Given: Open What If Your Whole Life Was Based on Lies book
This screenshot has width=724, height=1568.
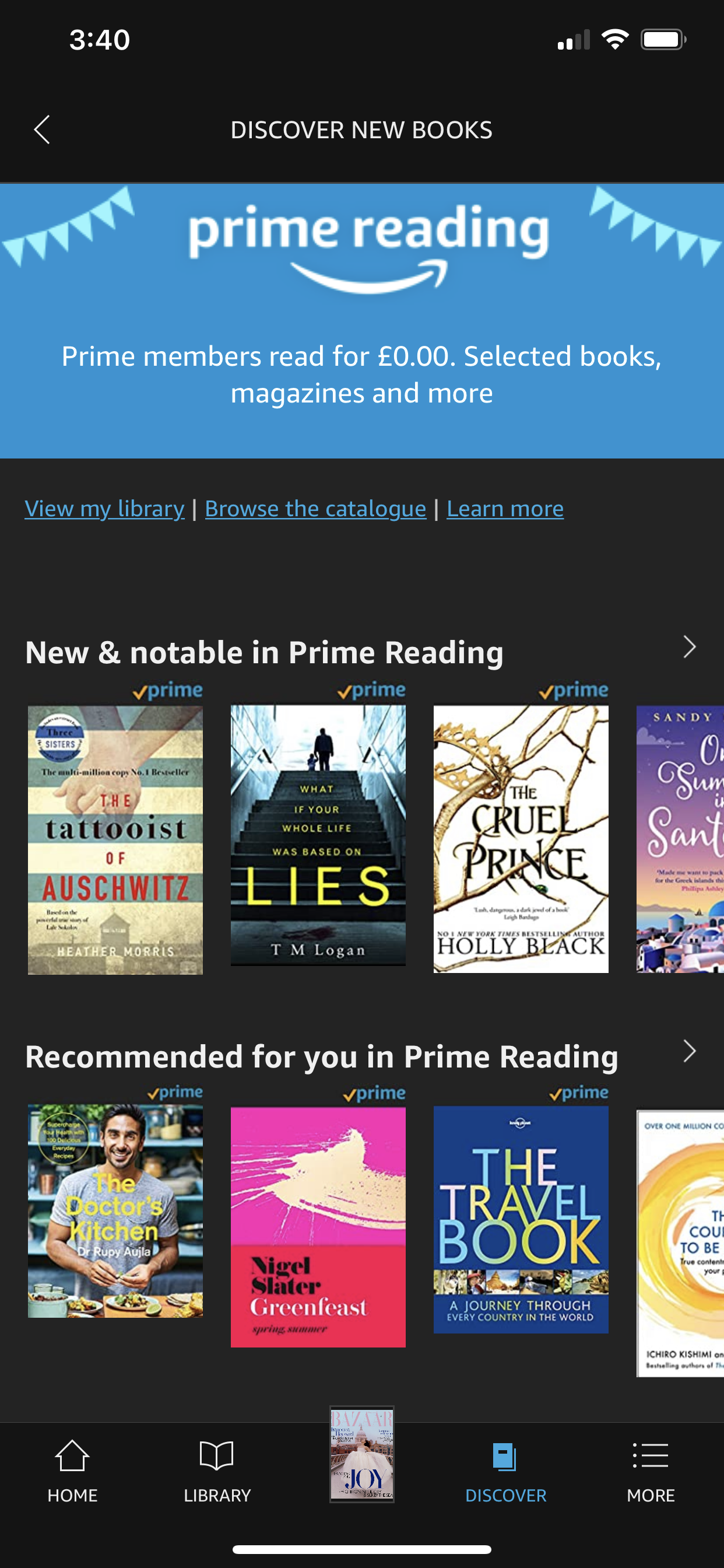Looking at the screenshot, I should (x=318, y=835).
